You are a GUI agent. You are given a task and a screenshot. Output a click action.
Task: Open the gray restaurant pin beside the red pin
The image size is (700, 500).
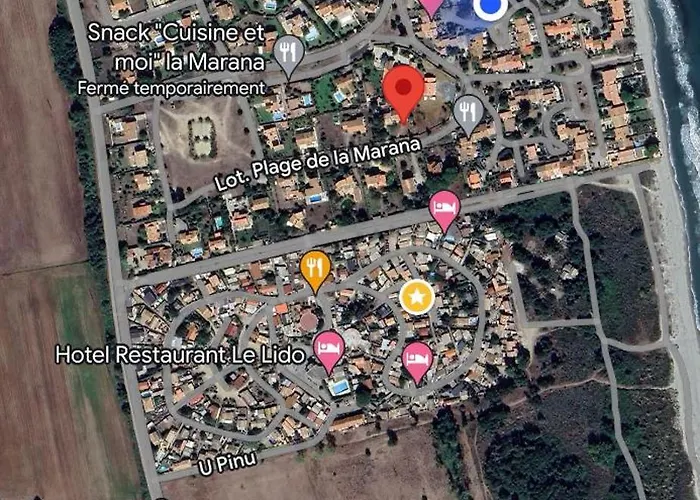click(x=468, y=111)
